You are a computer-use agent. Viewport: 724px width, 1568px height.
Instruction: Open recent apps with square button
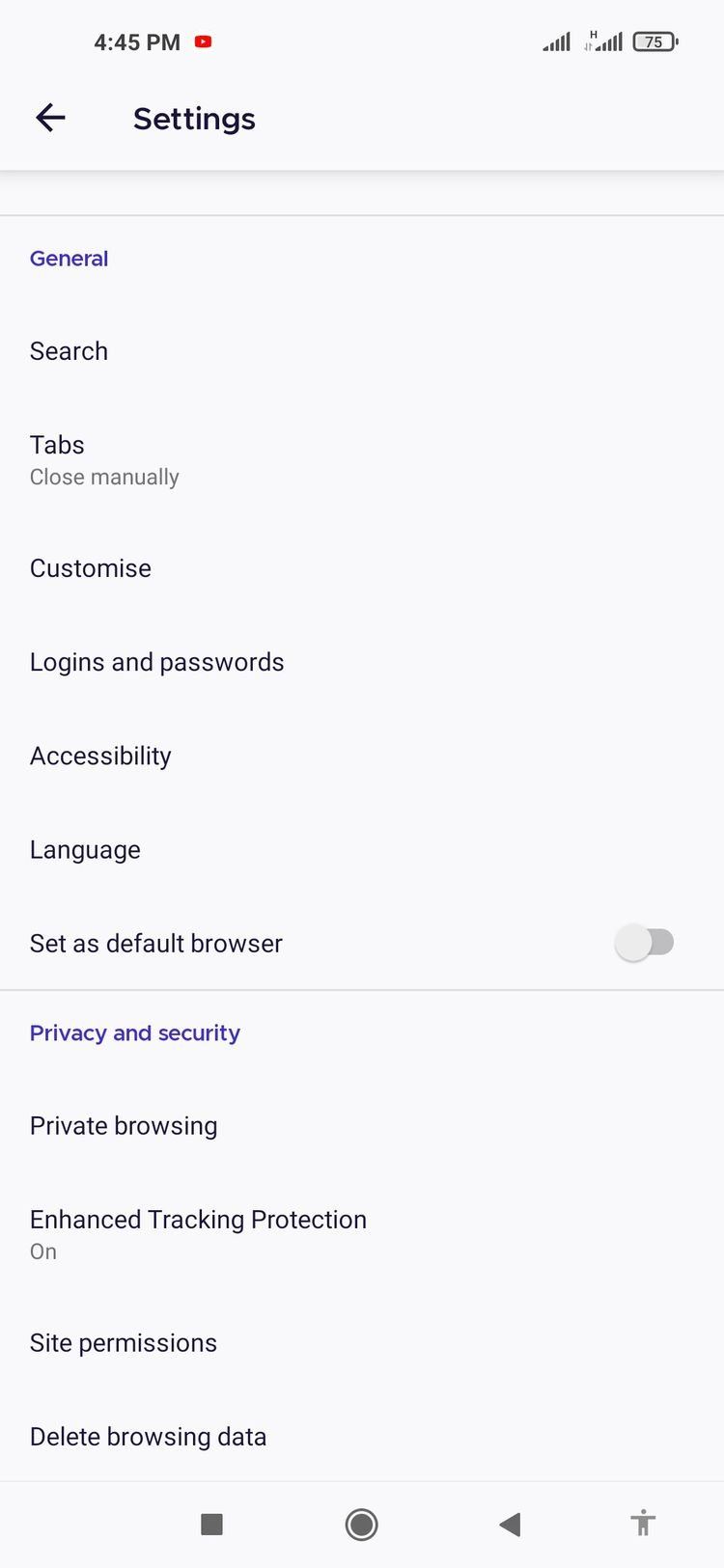211,1525
